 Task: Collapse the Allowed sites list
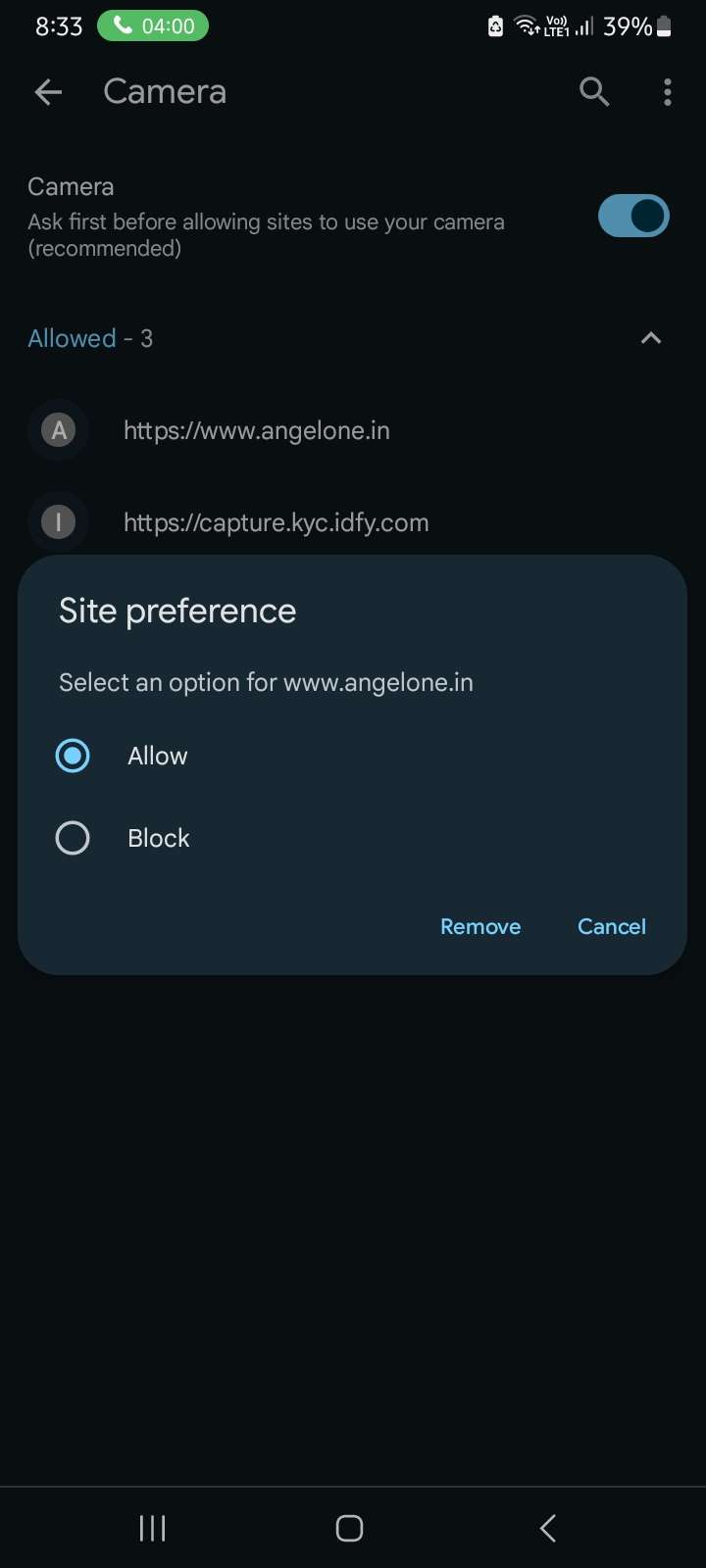650,338
